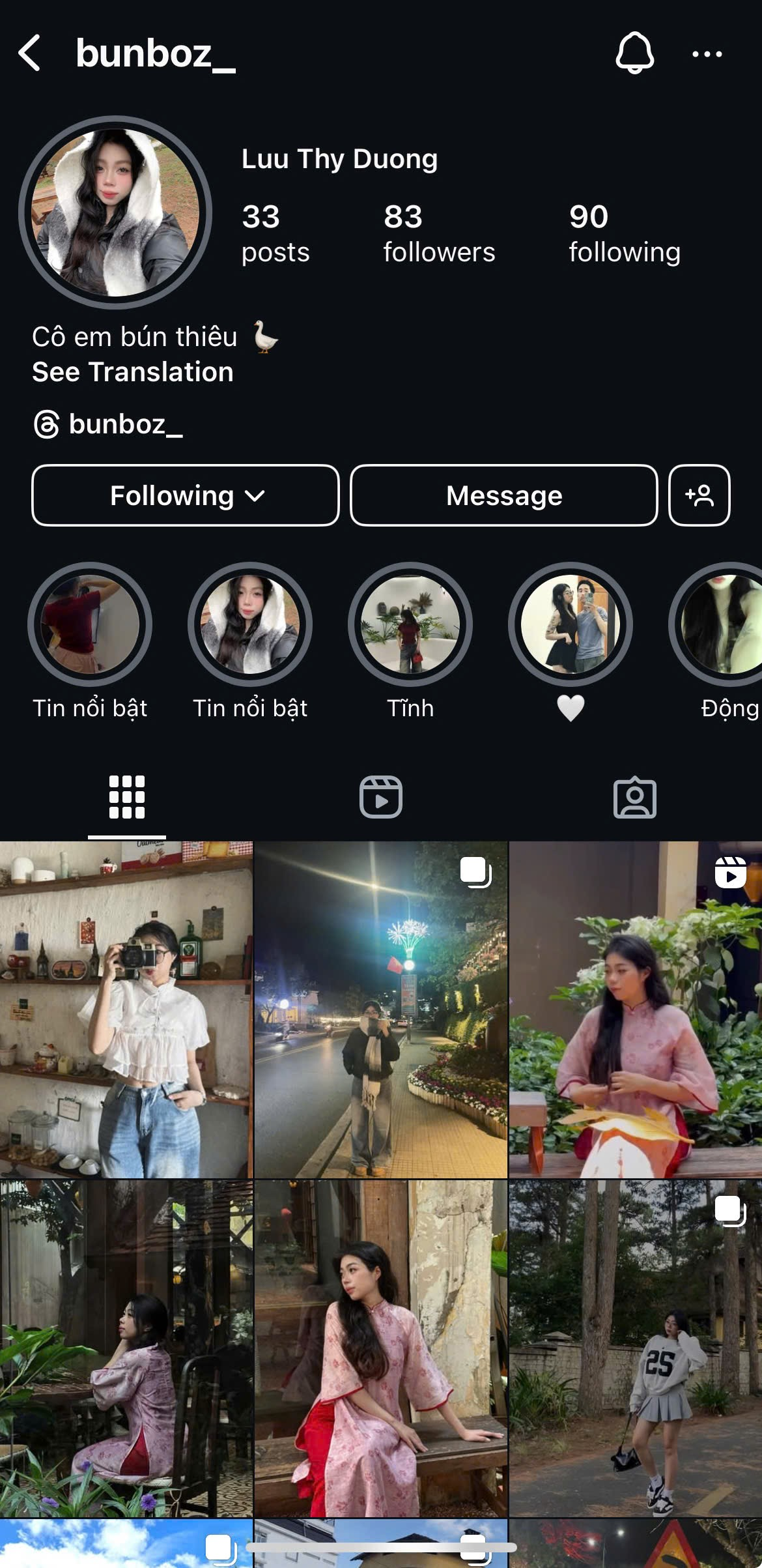The image size is (762, 1568).
Task: Open the notifications bell for this profile
Action: click(x=634, y=53)
